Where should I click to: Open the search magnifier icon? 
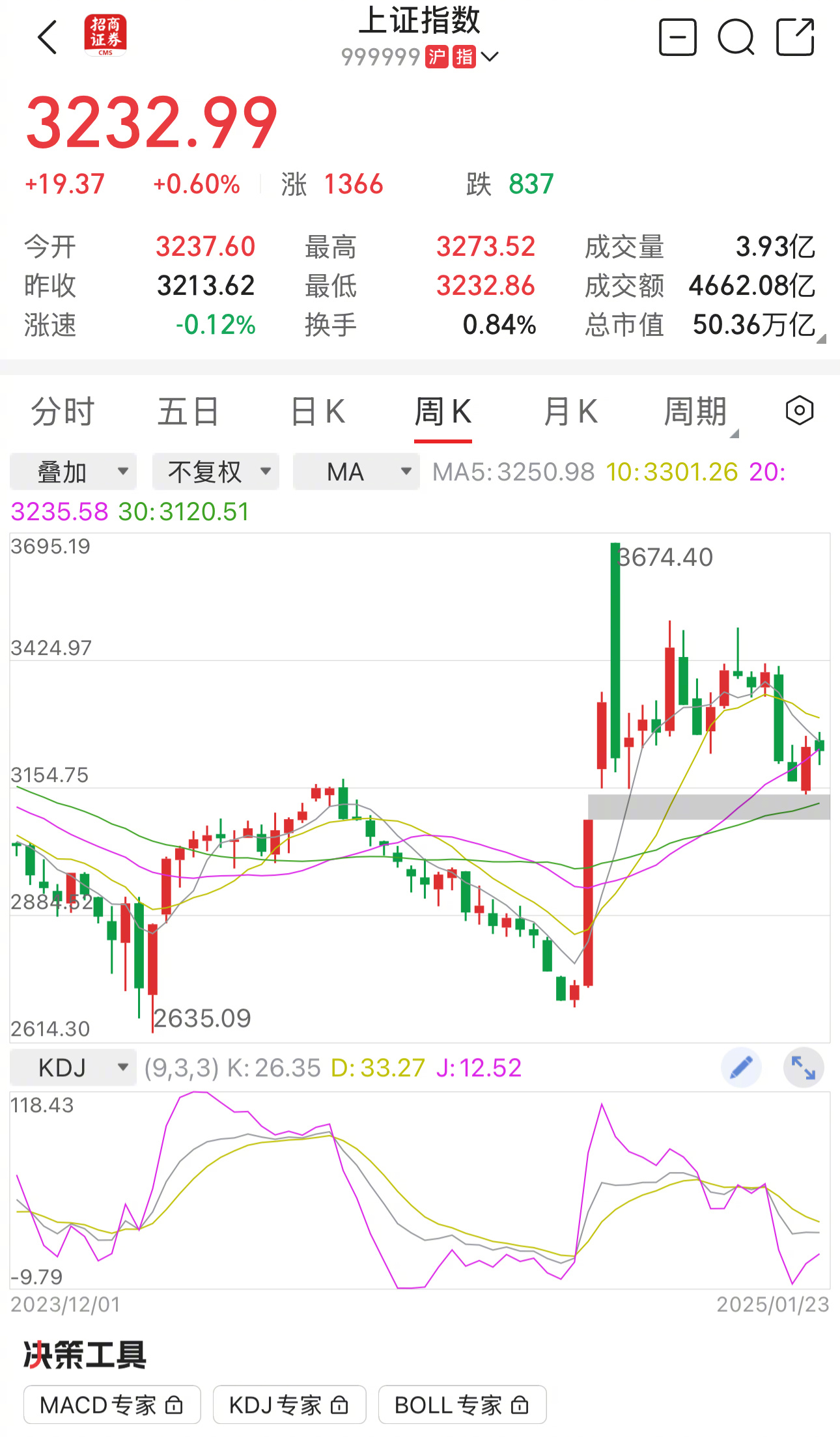(x=736, y=37)
